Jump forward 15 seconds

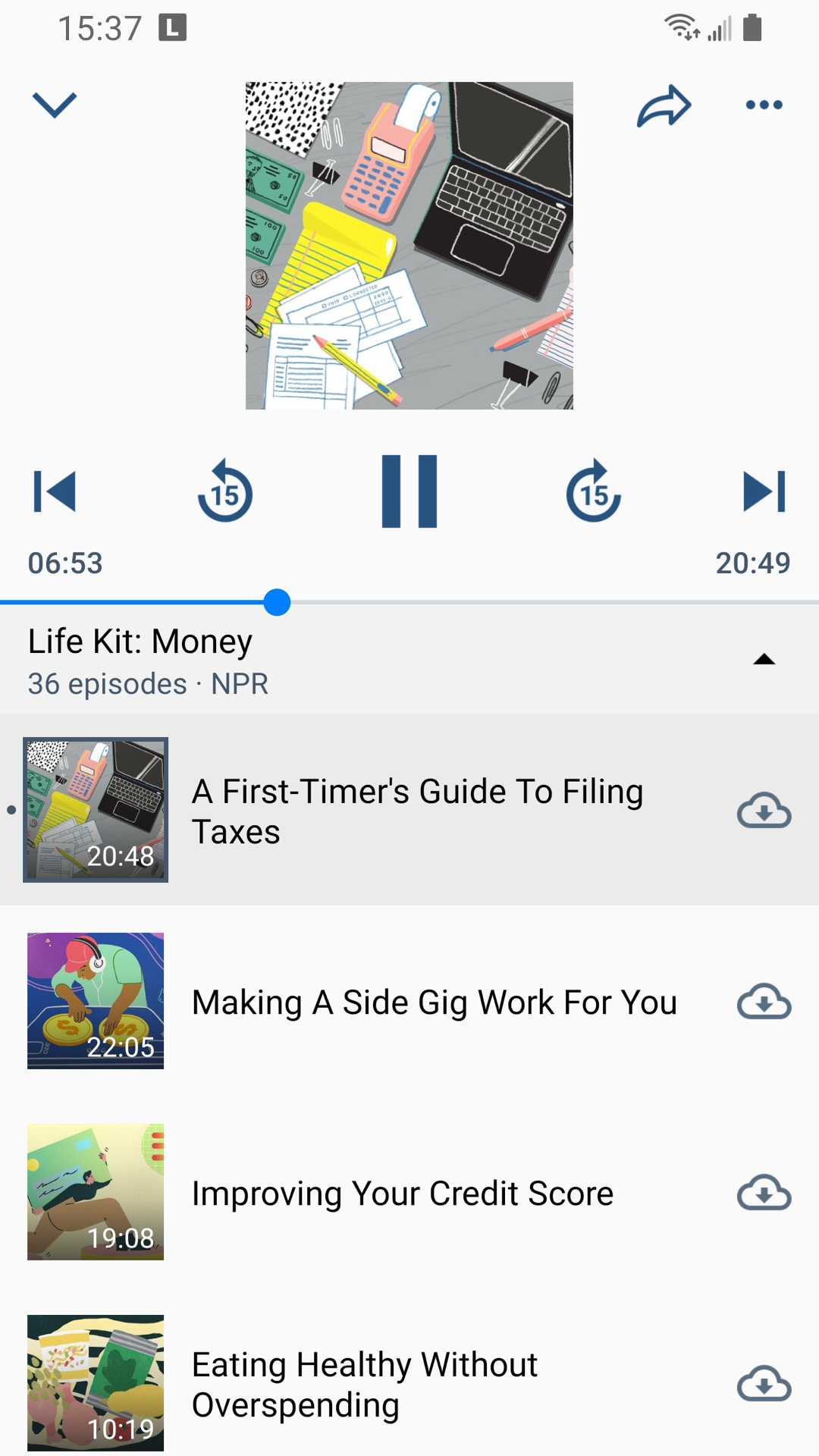click(594, 491)
